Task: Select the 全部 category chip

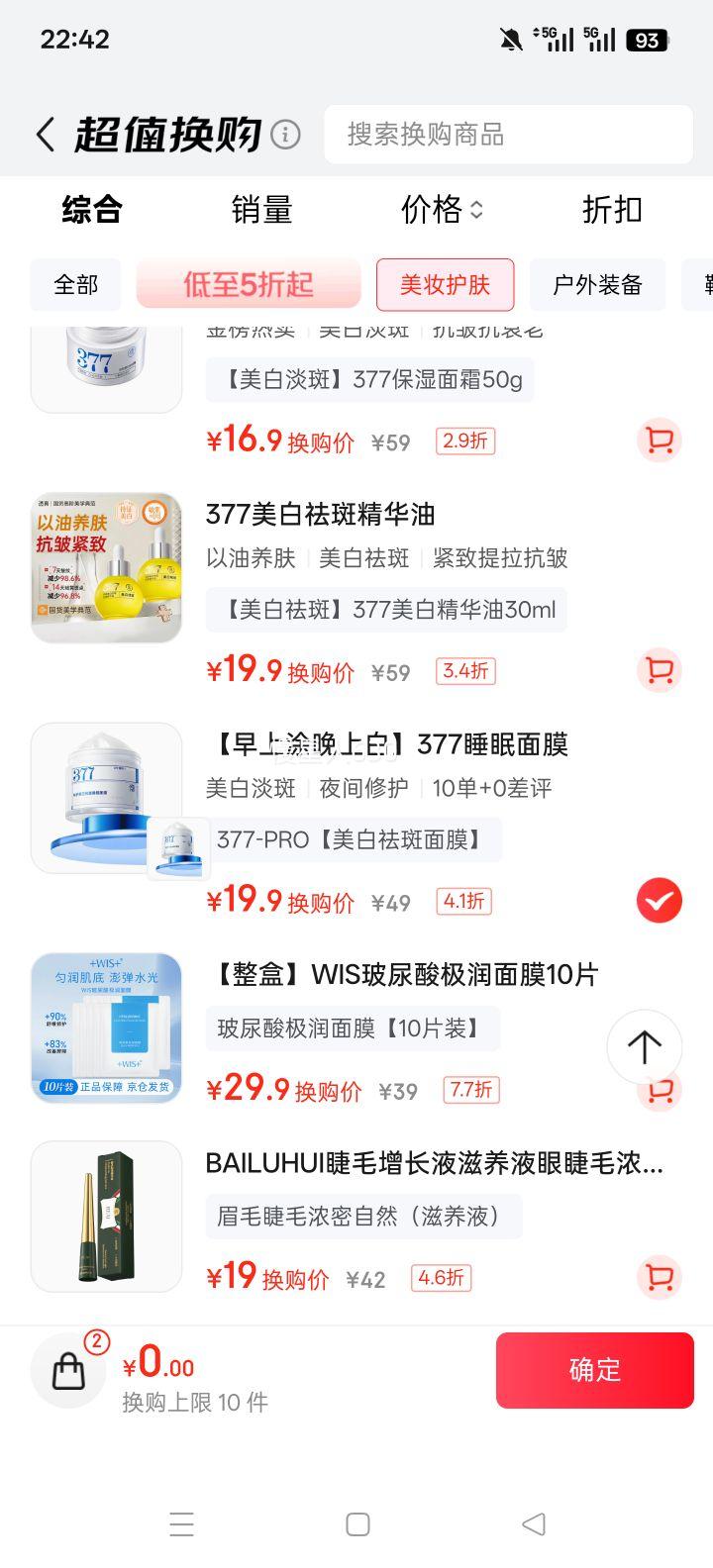Action: point(76,285)
